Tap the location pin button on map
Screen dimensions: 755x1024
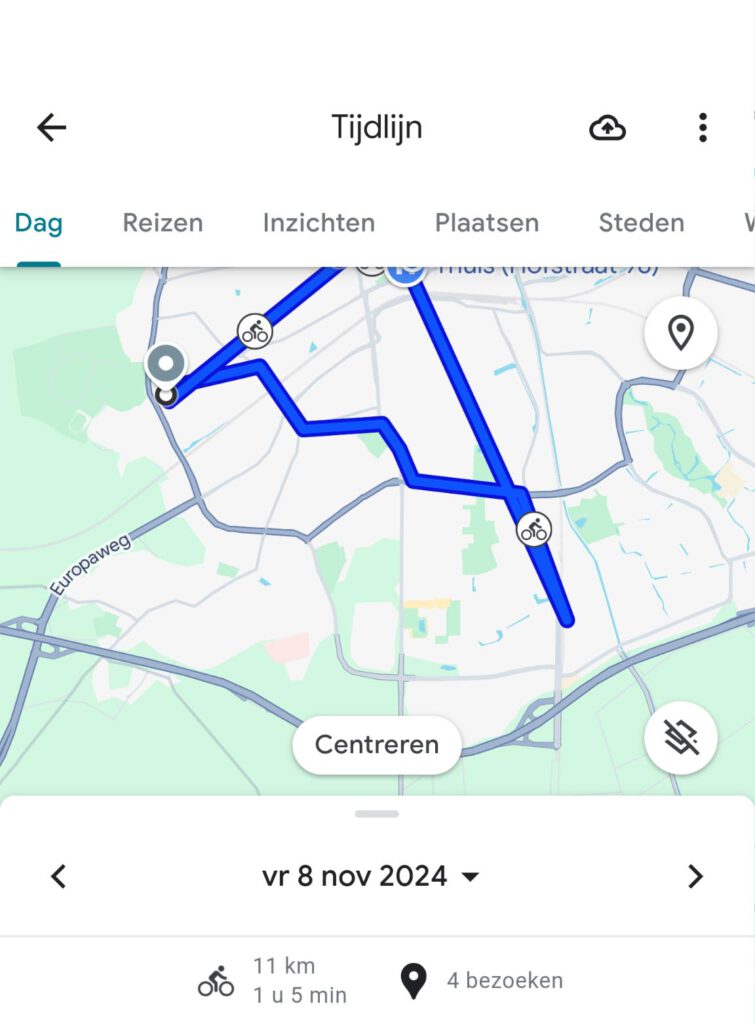point(680,333)
